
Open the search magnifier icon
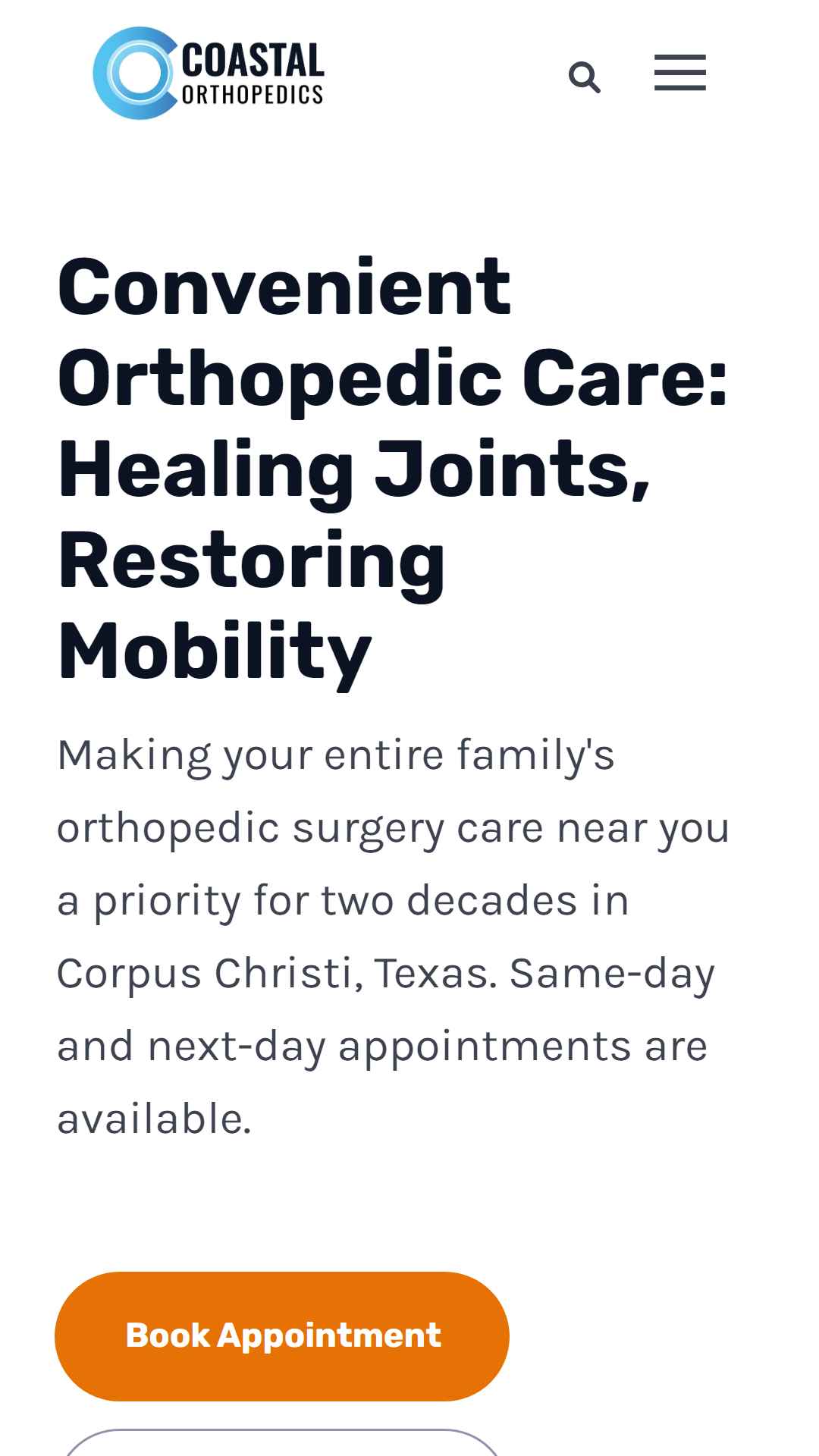coord(584,77)
